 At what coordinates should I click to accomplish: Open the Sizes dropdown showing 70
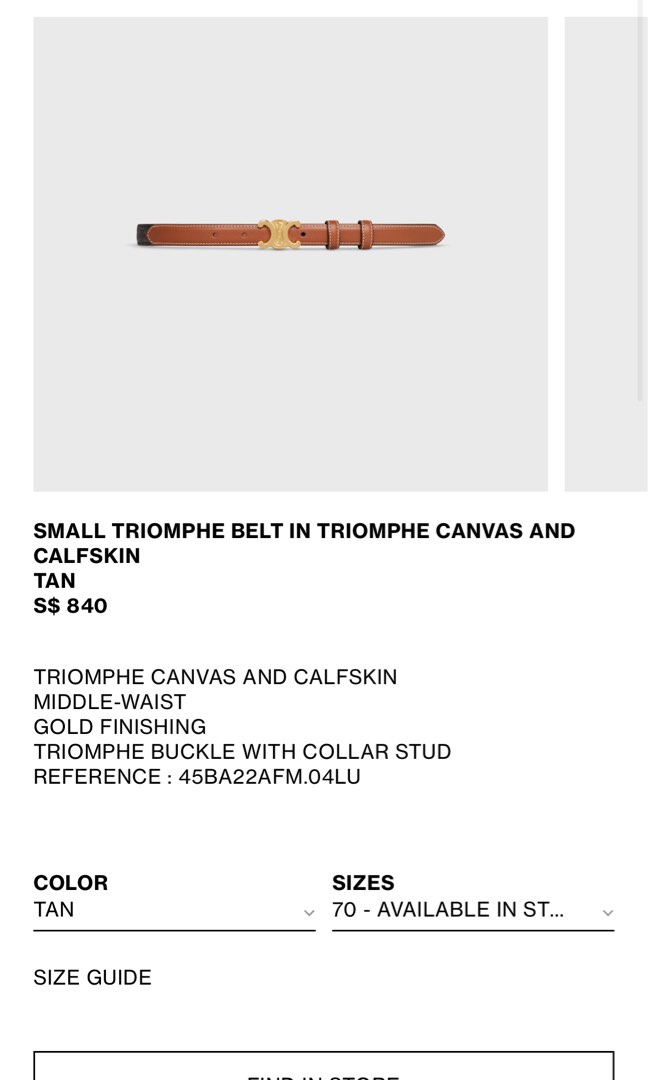472,911
